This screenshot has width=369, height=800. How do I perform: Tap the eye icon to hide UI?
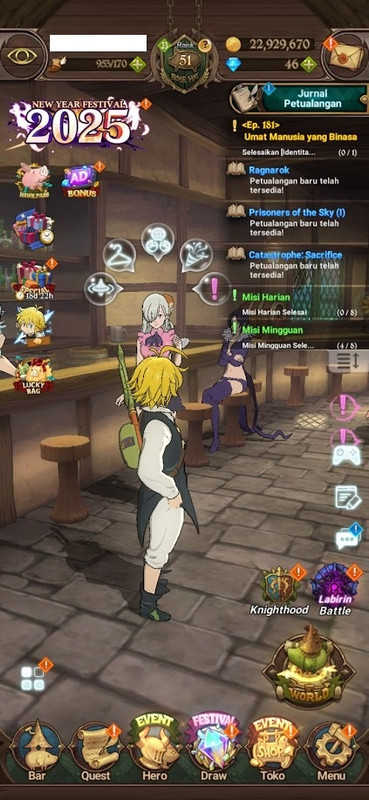tap(21, 56)
